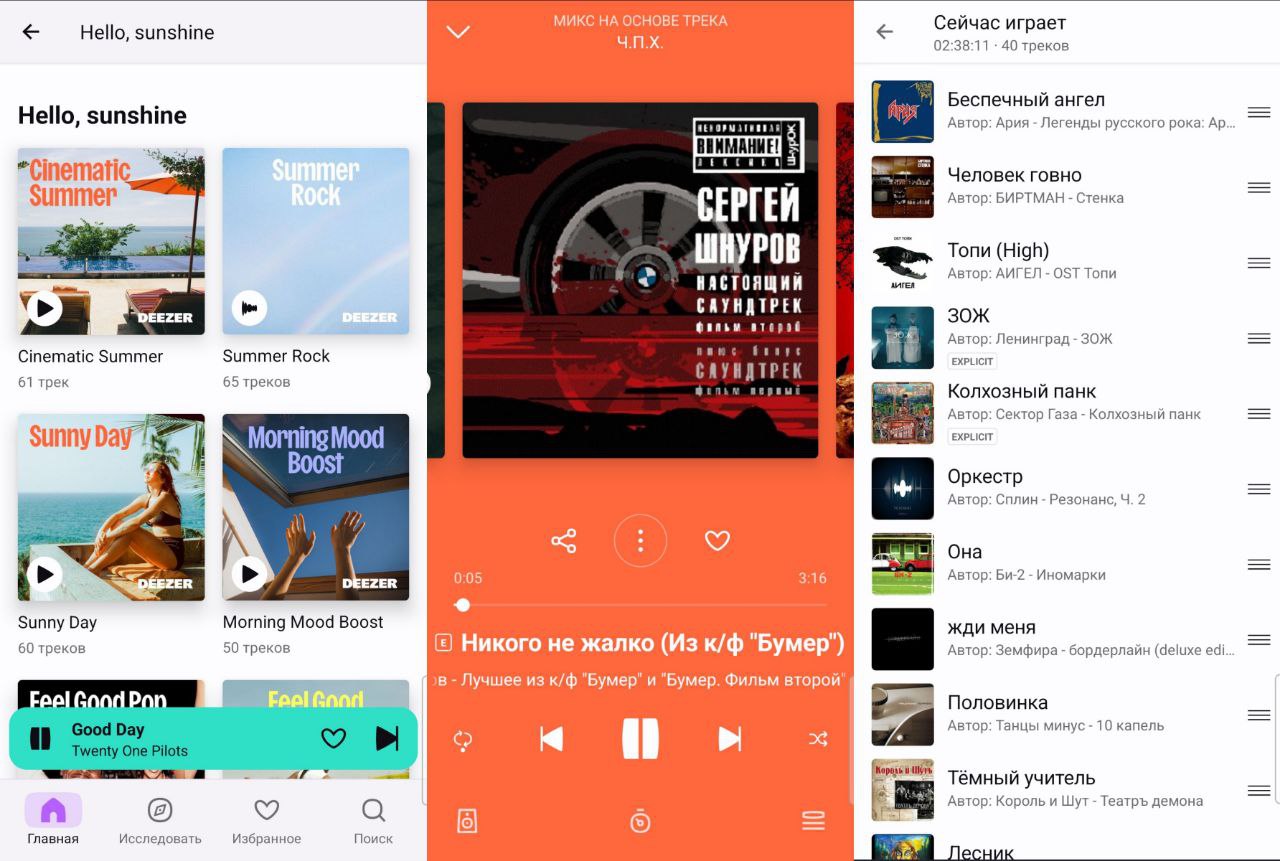Like Good Day by Twenty One Pilots
Image resolution: width=1280 pixels, height=861 pixels.
tap(333, 739)
